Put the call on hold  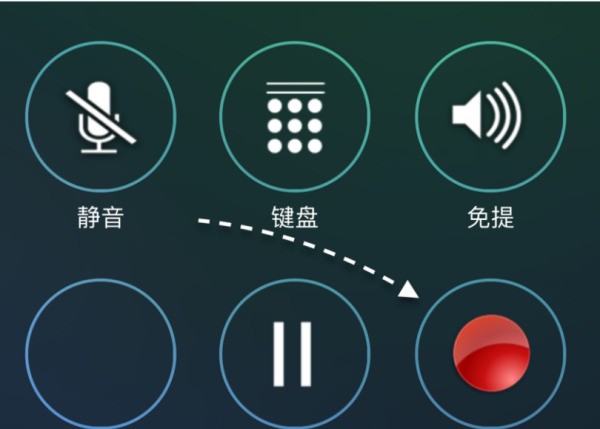pos(295,354)
